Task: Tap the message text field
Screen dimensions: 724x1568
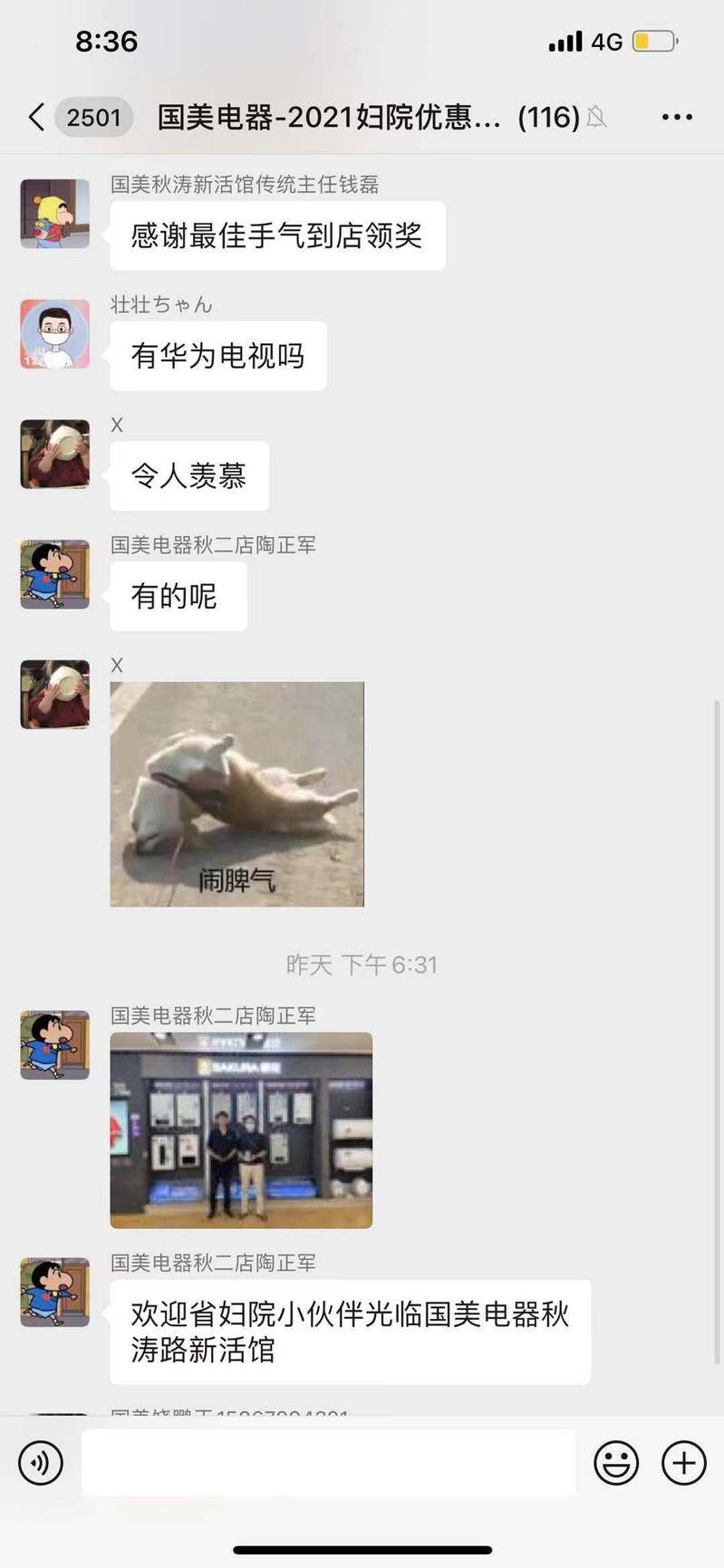Action: coord(328,1462)
